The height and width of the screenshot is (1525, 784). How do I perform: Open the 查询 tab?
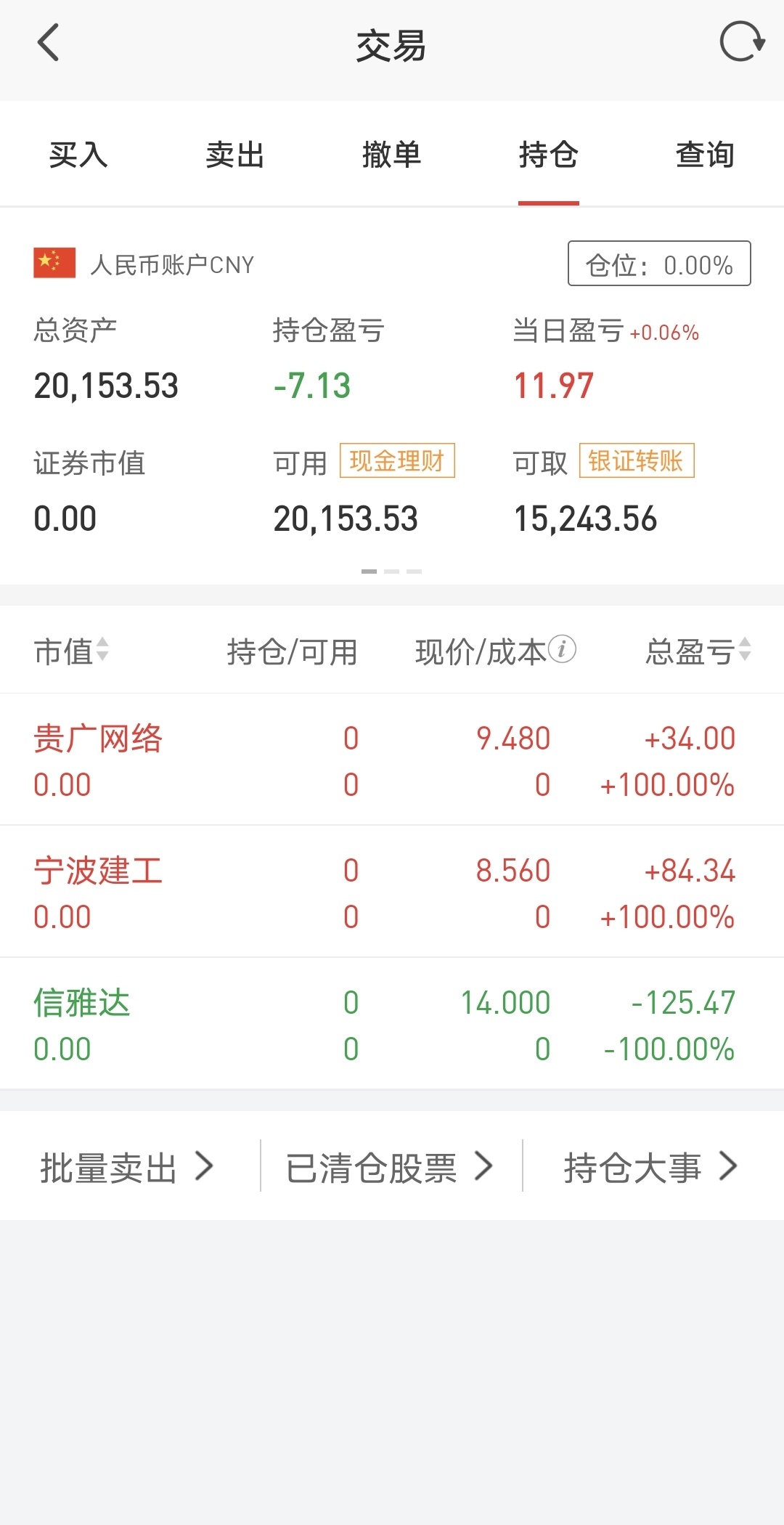click(x=705, y=155)
